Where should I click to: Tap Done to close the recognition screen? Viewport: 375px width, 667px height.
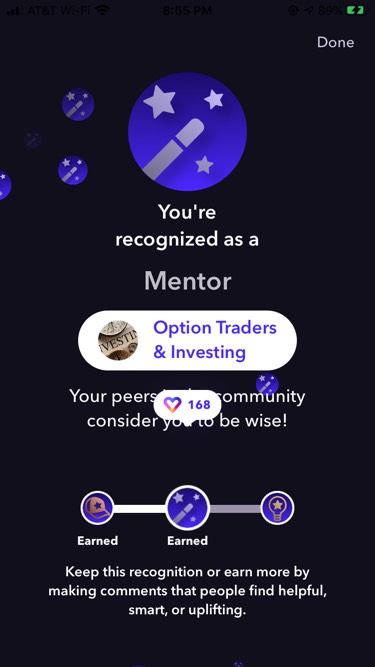coord(335,42)
